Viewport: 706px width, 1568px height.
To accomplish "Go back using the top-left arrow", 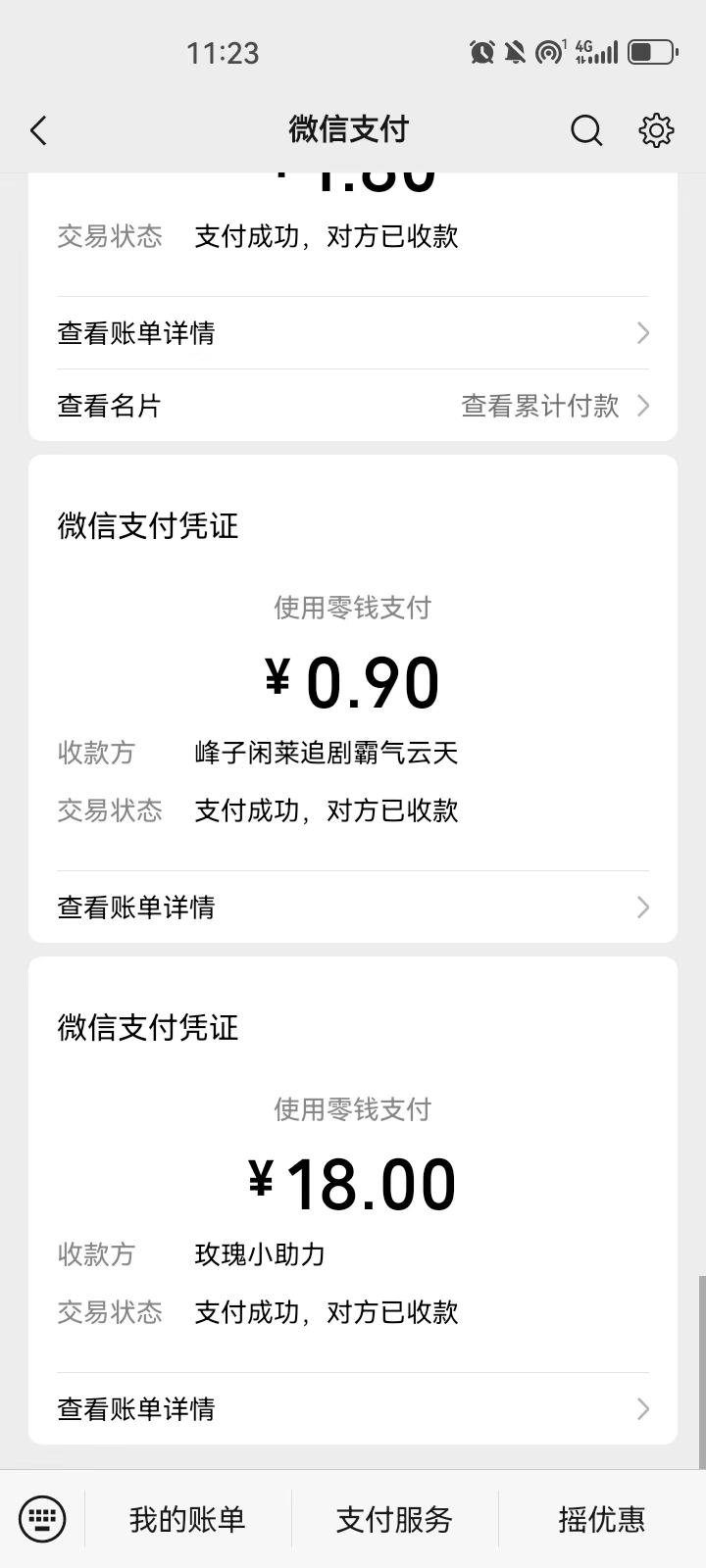I will point(38,130).
